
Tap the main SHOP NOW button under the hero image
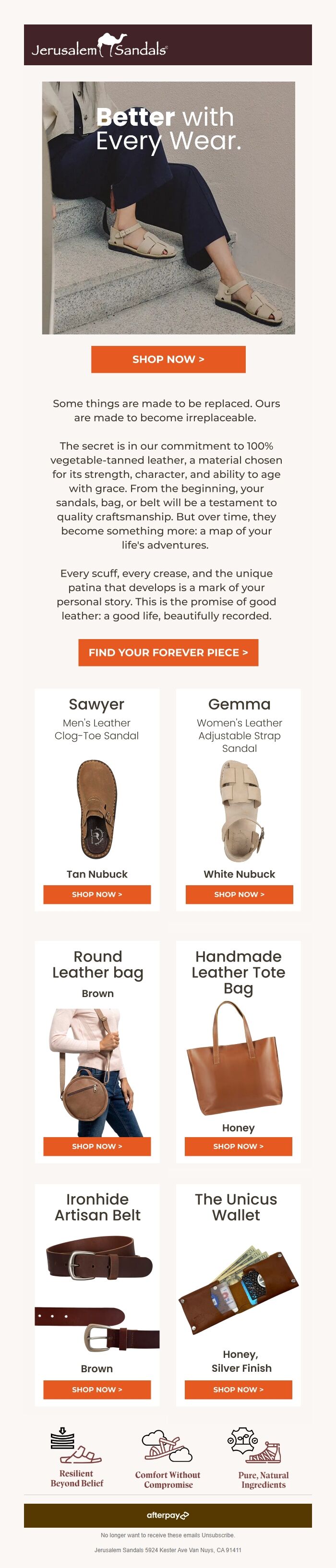tap(168, 359)
